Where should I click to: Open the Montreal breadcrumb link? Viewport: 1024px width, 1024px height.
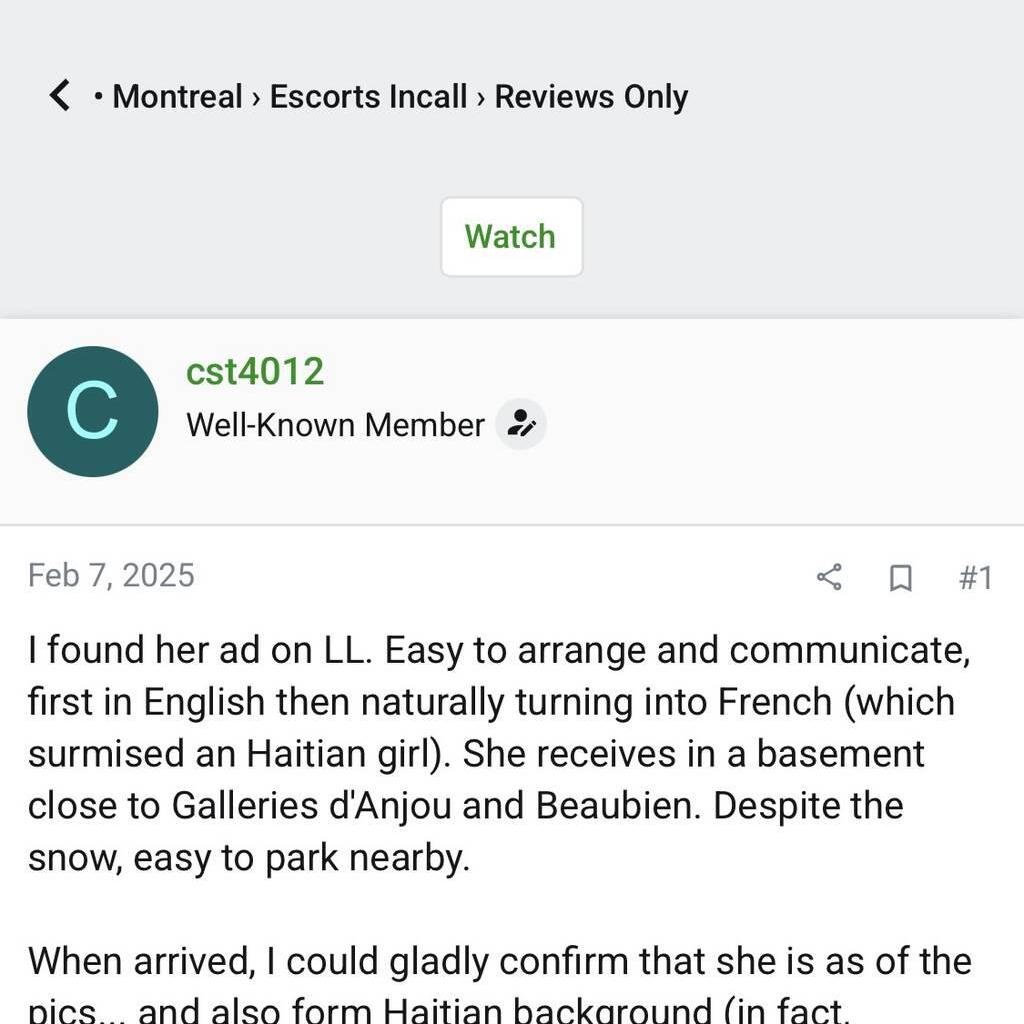(x=177, y=97)
